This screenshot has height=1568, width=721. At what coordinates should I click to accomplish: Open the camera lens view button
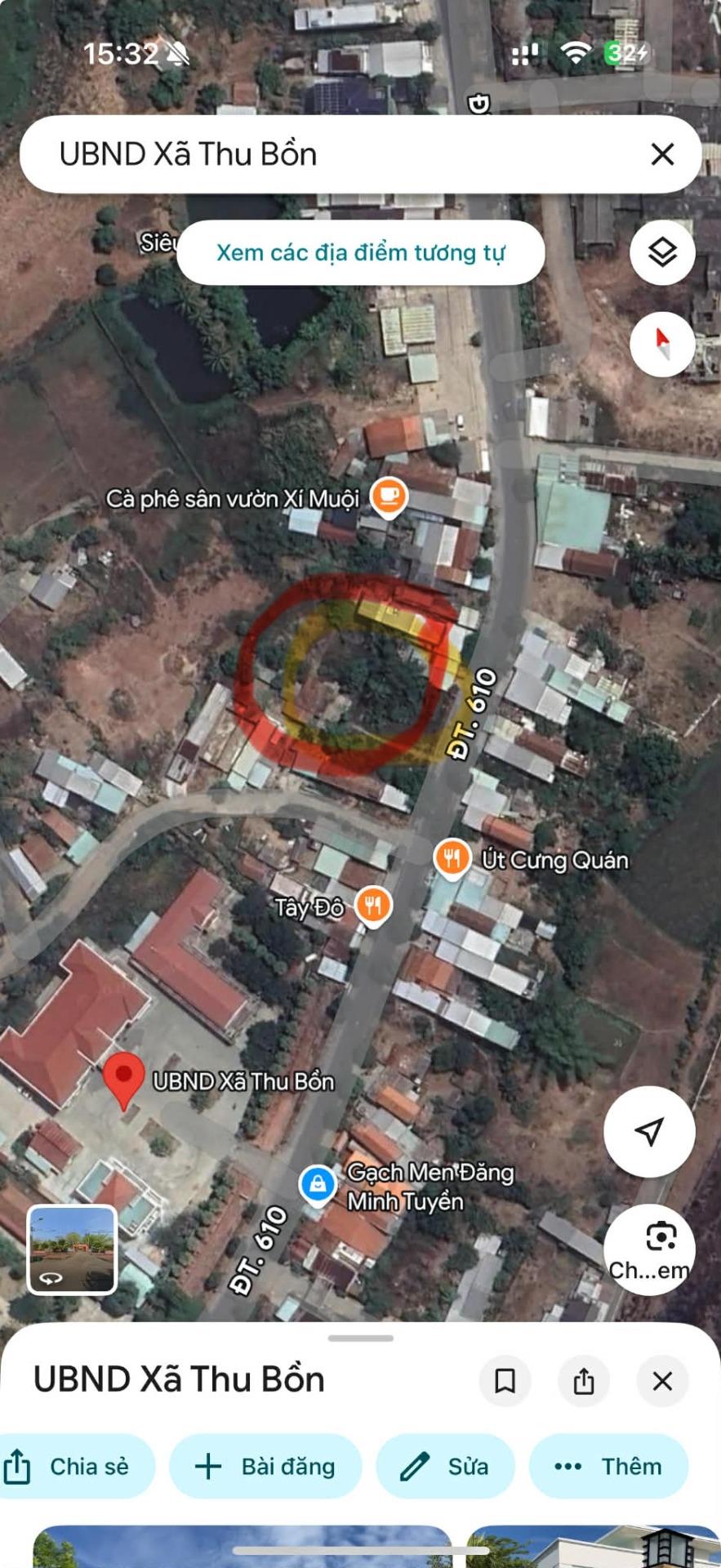(650, 1249)
